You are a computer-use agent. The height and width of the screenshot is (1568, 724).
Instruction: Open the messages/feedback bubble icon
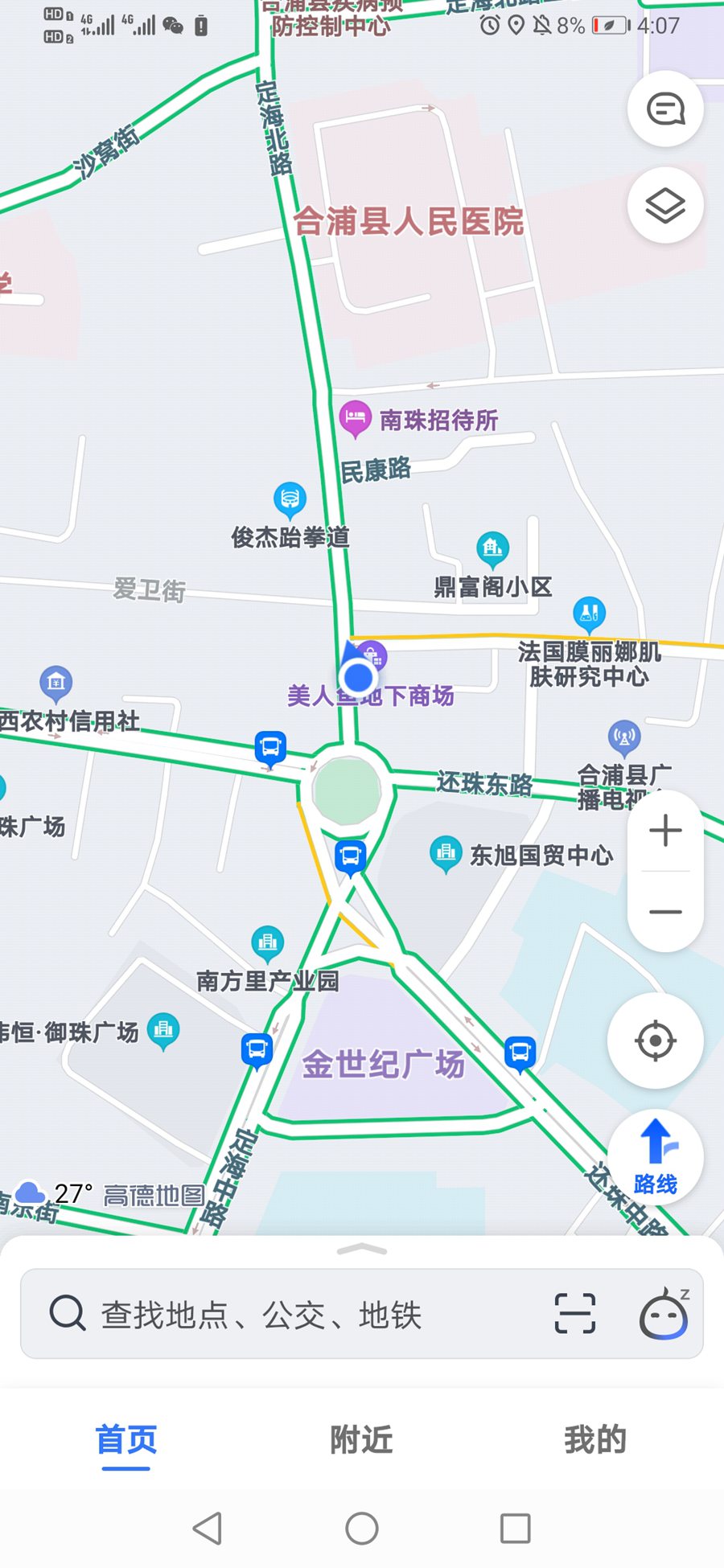[664, 109]
